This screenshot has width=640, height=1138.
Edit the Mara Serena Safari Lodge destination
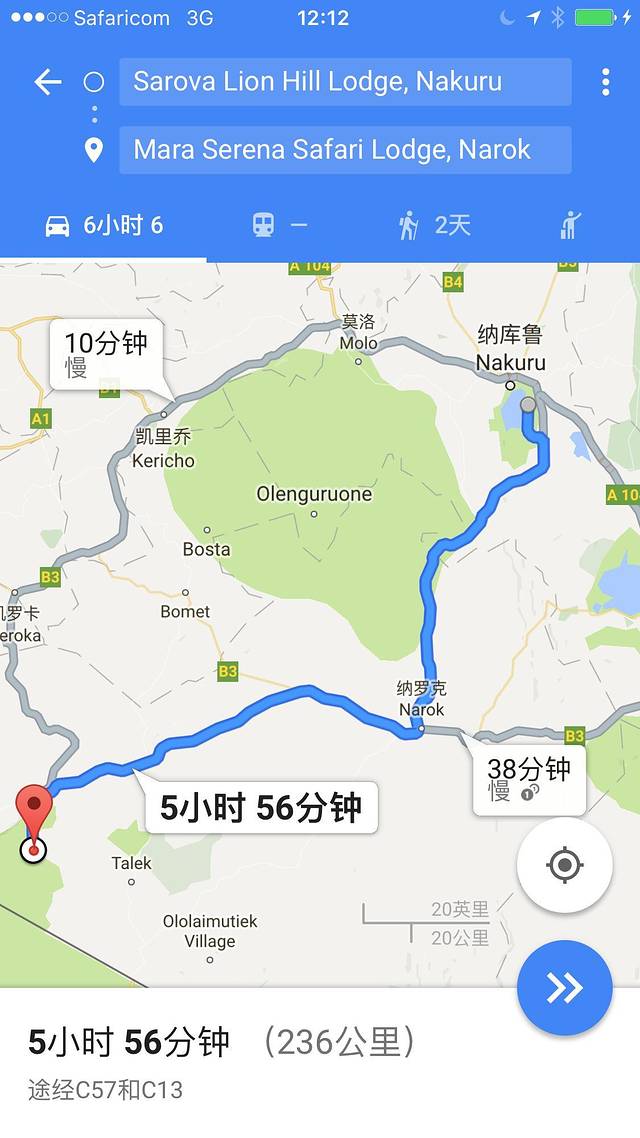coord(345,150)
